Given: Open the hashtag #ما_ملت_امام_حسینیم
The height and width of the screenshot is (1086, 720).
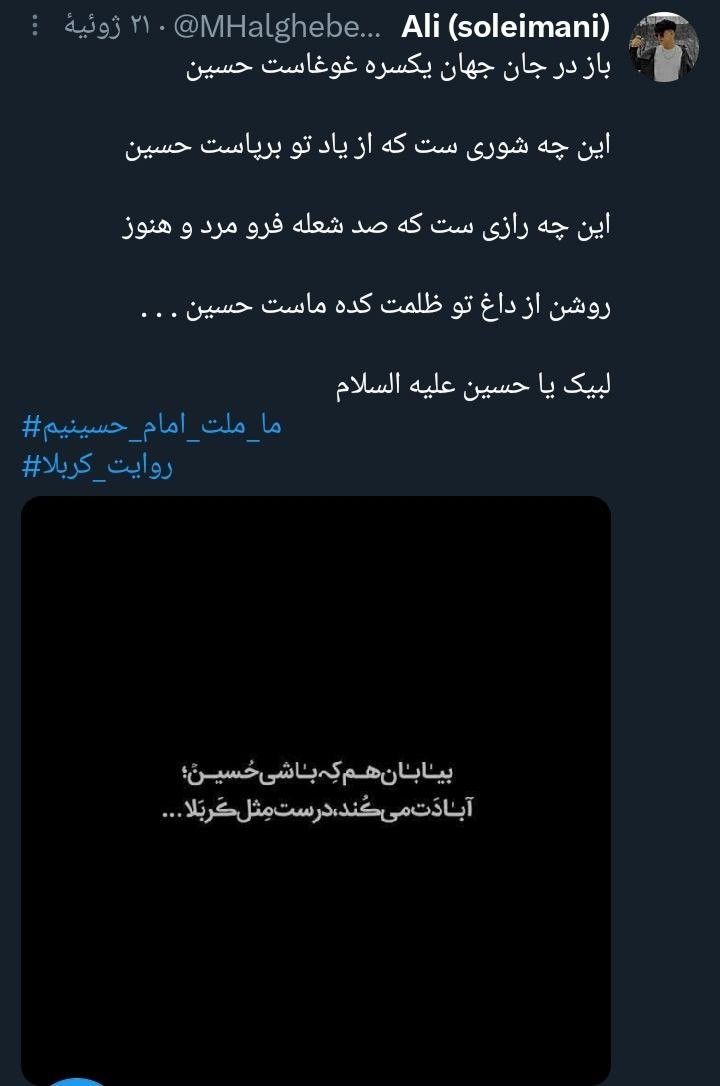Looking at the screenshot, I should (x=151, y=425).
